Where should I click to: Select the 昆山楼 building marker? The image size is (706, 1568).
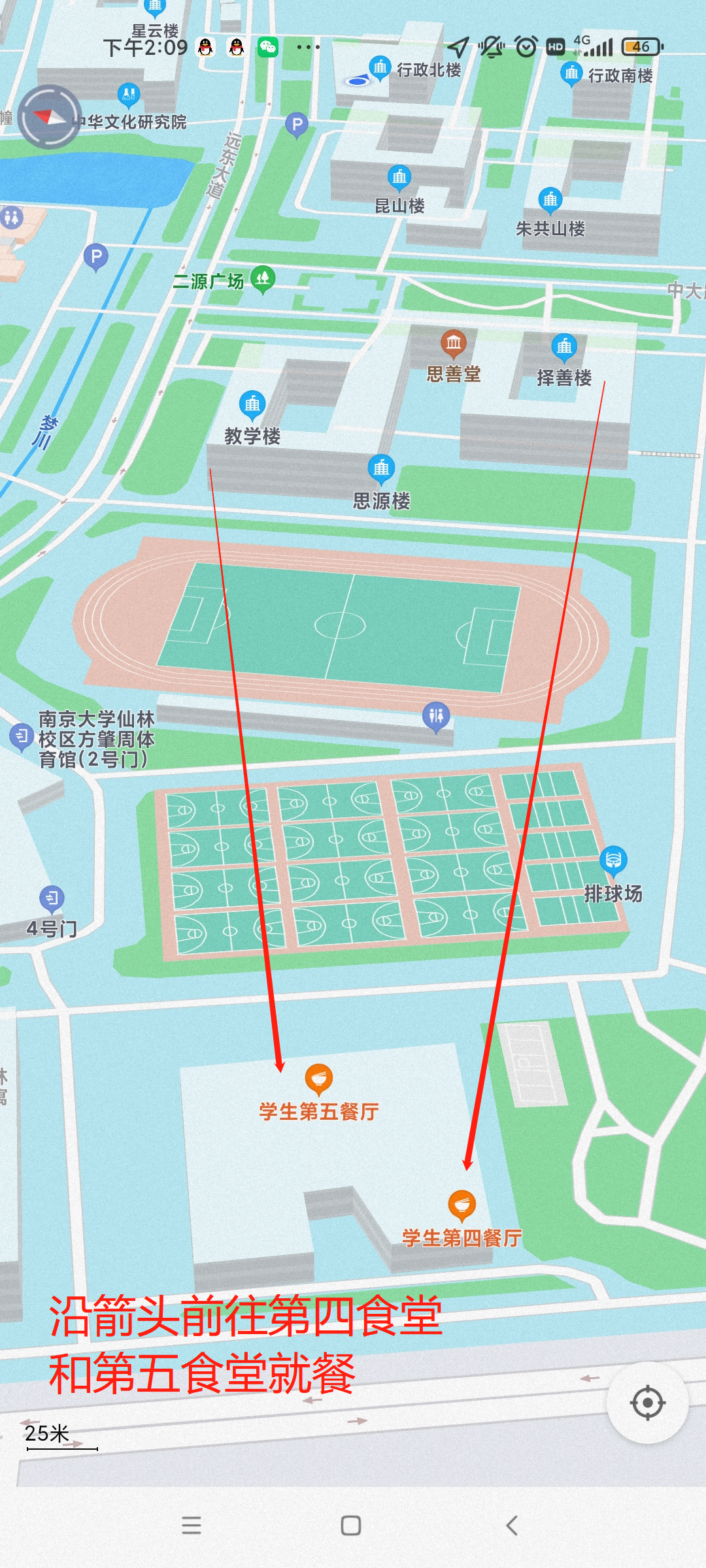coord(399,177)
